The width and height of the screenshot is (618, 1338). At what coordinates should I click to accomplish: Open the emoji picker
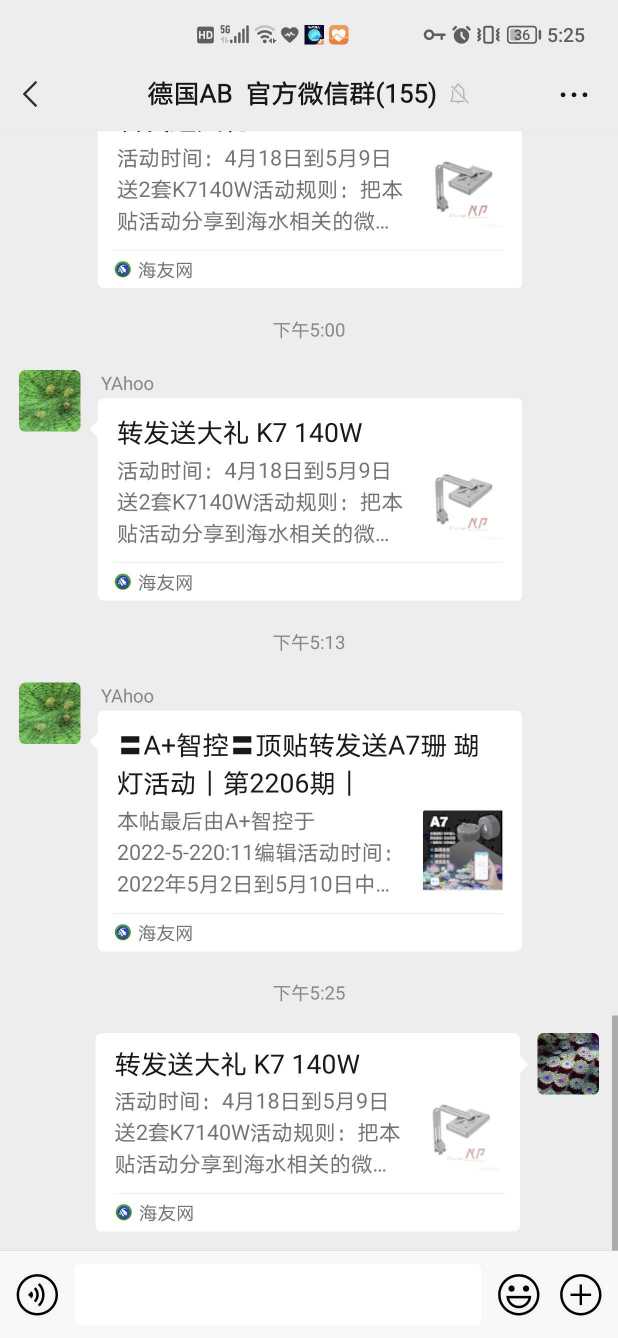pyautogui.click(x=518, y=1295)
